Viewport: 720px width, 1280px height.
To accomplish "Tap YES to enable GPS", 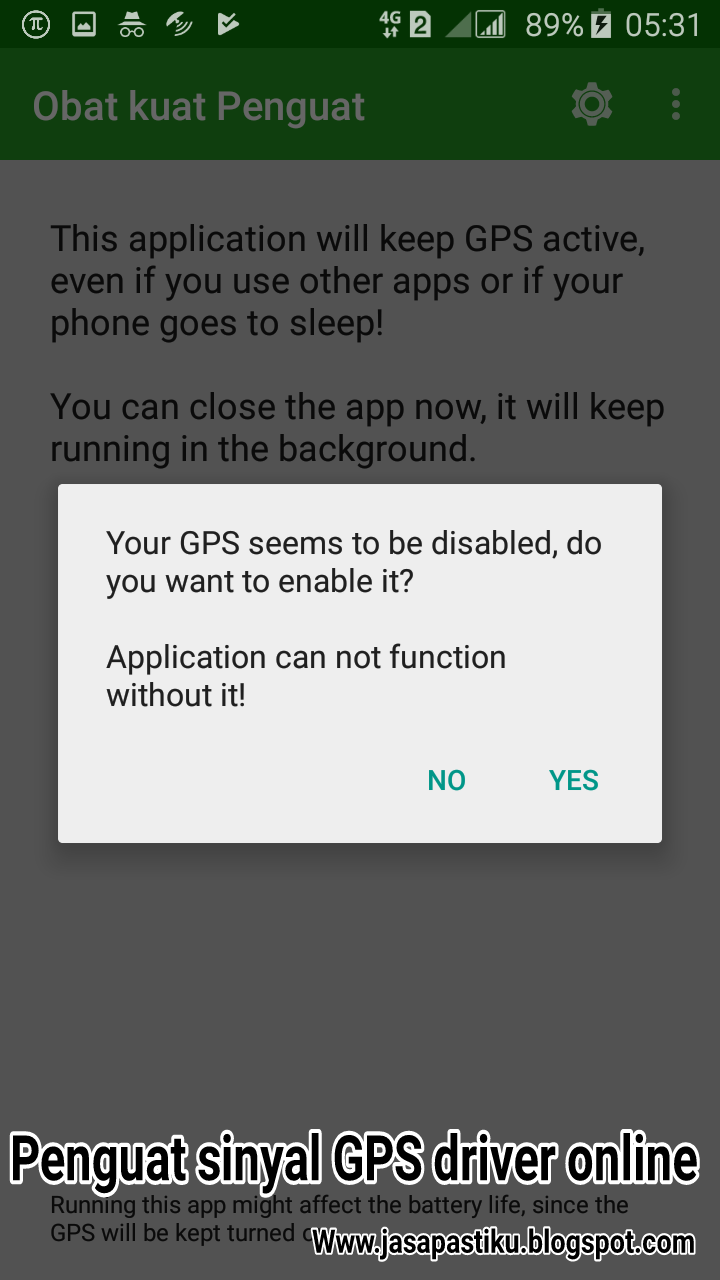I will (573, 780).
